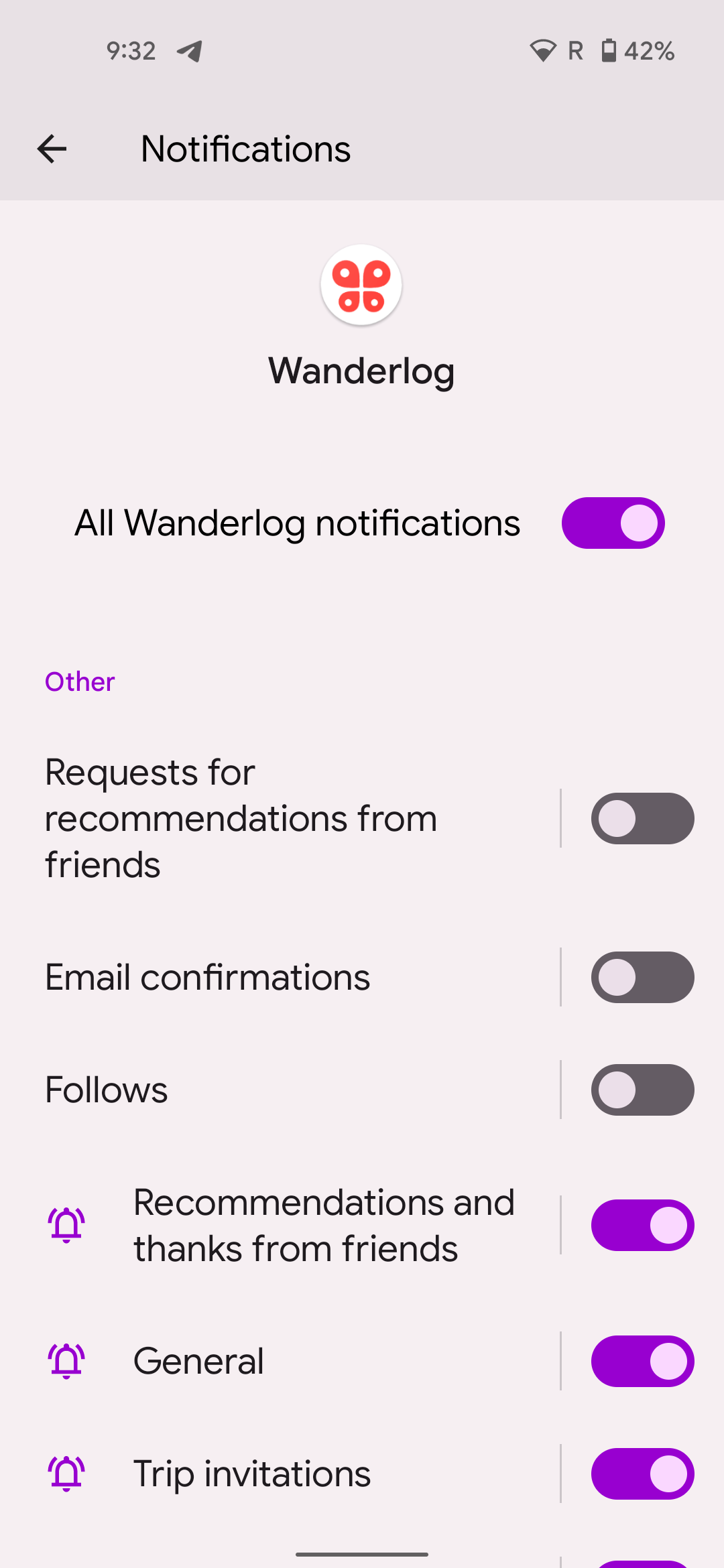724x1568 pixels.
Task: Enable the Email confirmations switch
Action: [x=642, y=977]
